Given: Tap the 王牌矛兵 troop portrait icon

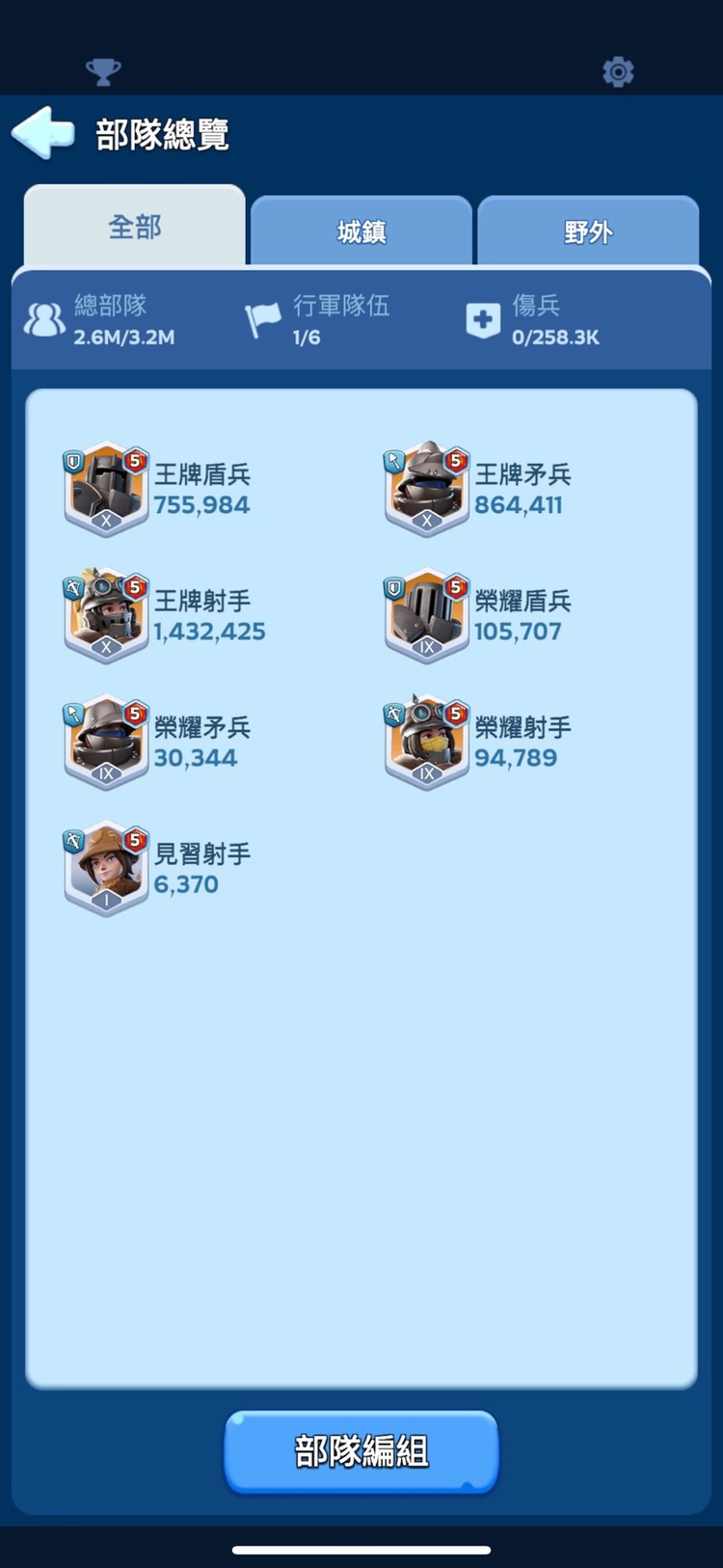Looking at the screenshot, I should tap(426, 489).
